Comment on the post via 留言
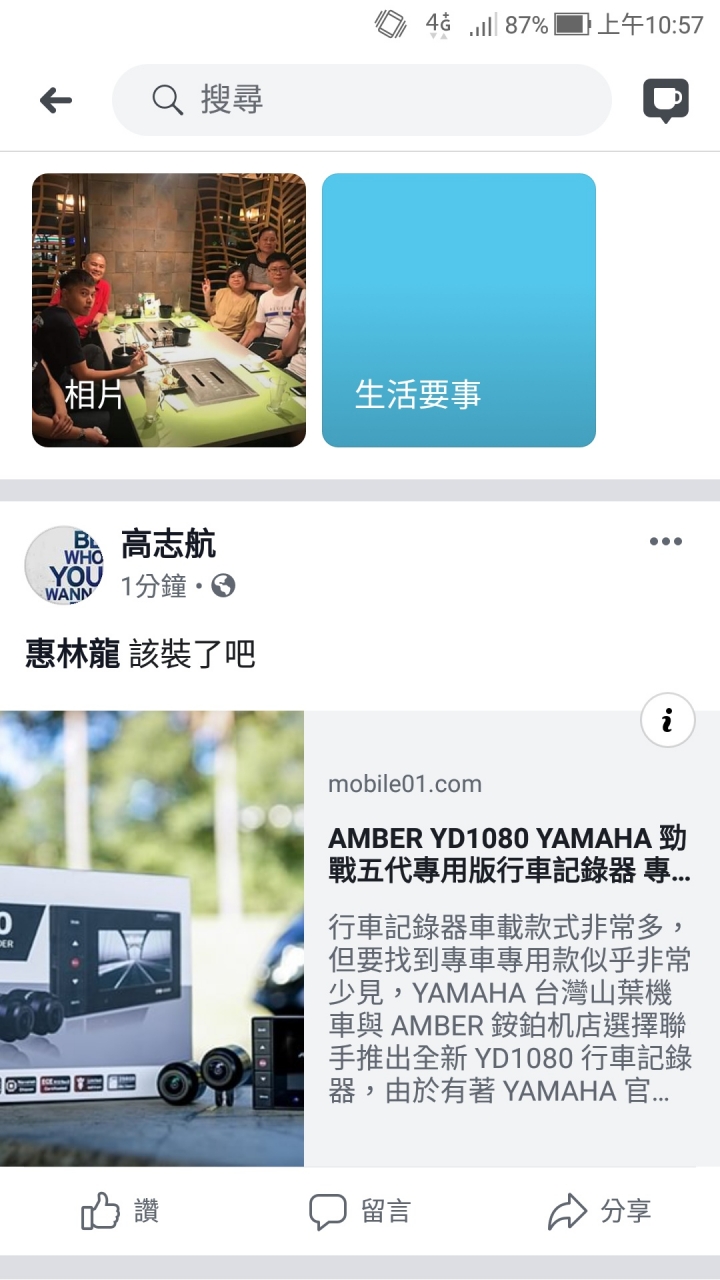 click(x=360, y=1212)
